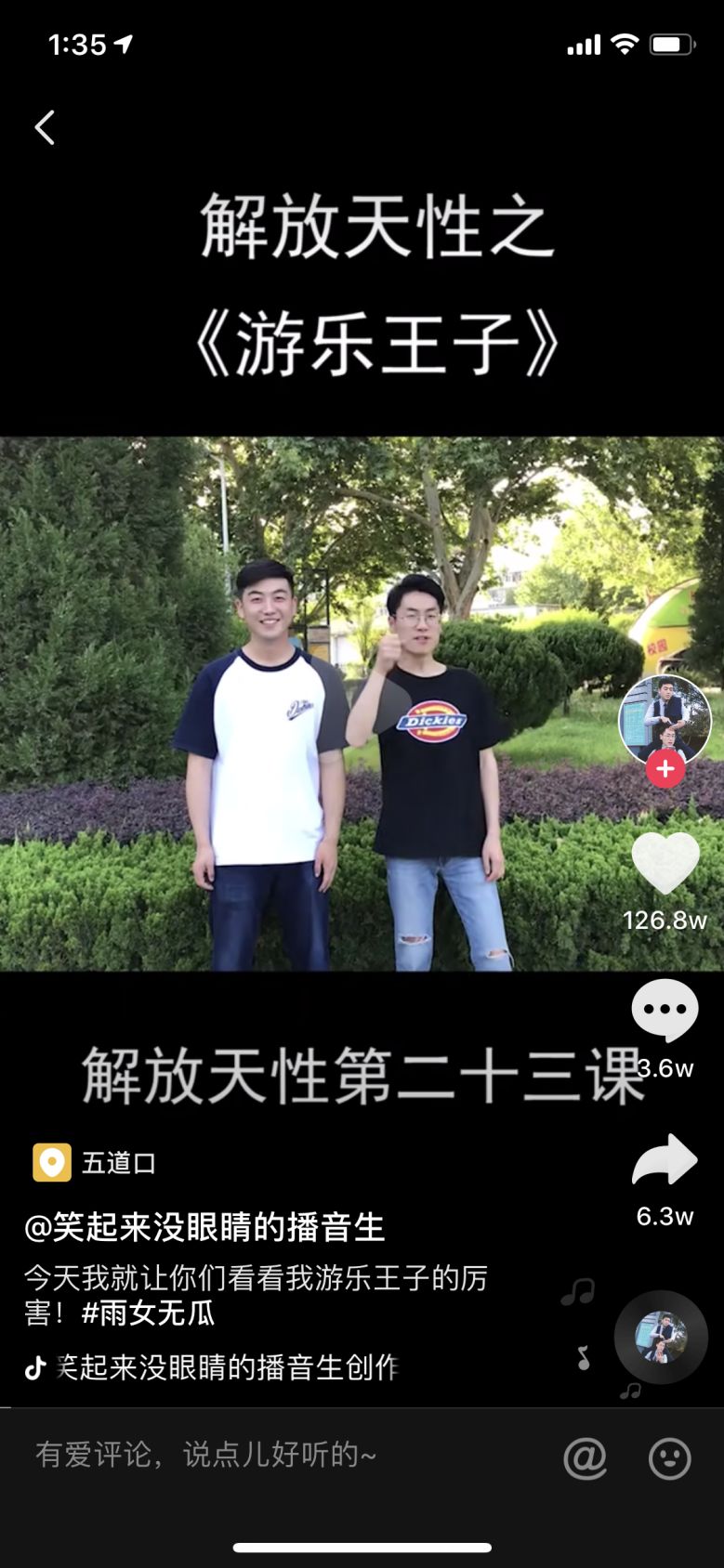
Task: Share this video with the arrow icon
Action: pos(665,1160)
